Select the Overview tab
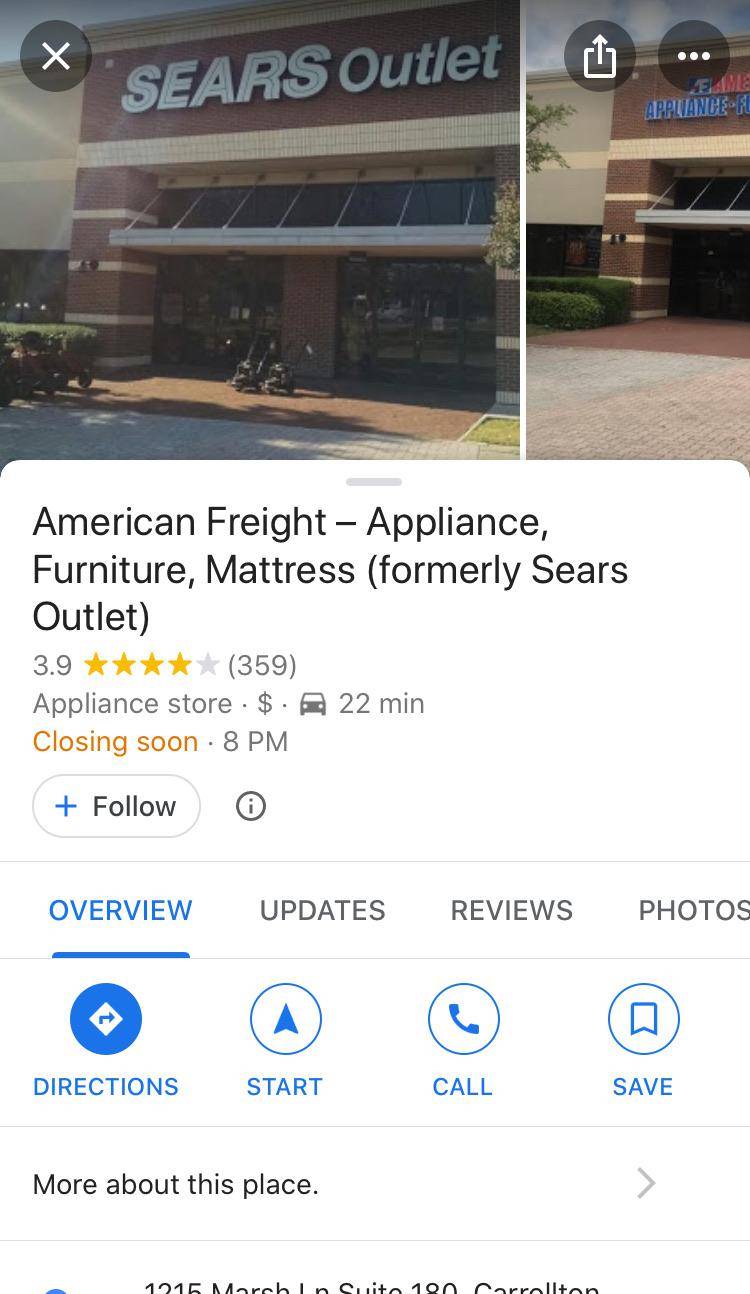Image resolution: width=750 pixels, height=1294 pixels. [x=120, y=910]
